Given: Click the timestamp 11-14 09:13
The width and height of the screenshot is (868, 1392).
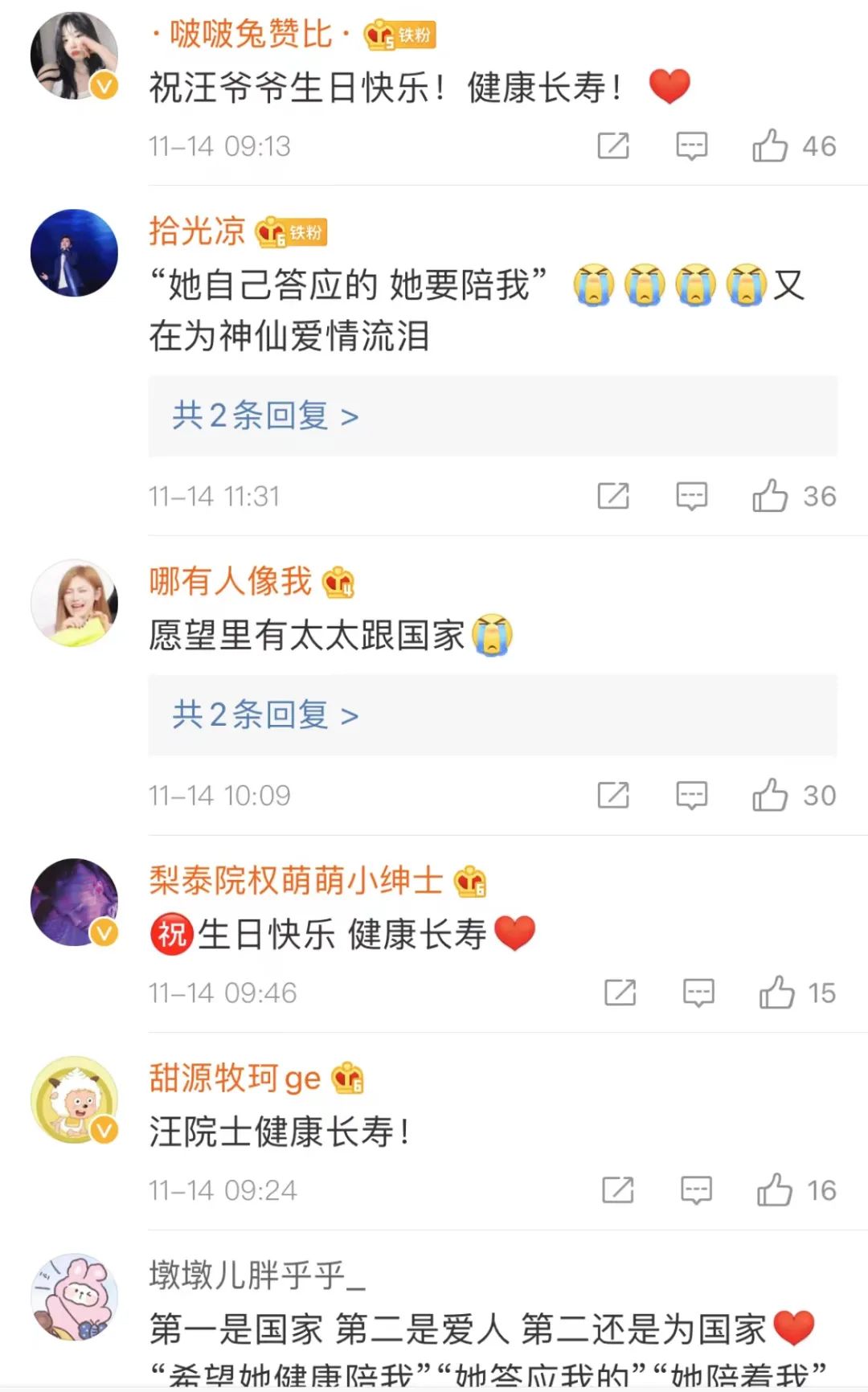Looking at the screenshot, I should (219, 146).
